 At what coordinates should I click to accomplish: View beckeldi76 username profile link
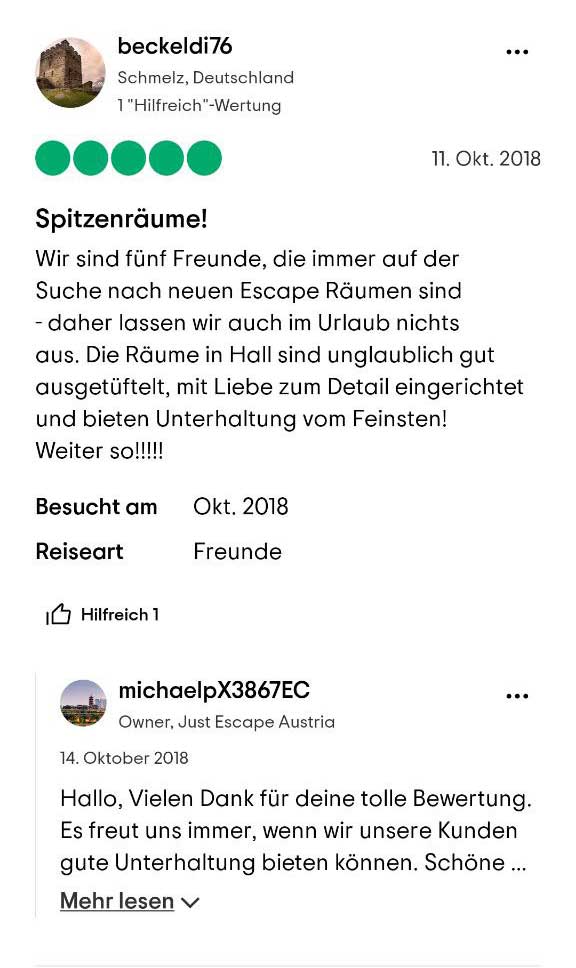(175, 46)
